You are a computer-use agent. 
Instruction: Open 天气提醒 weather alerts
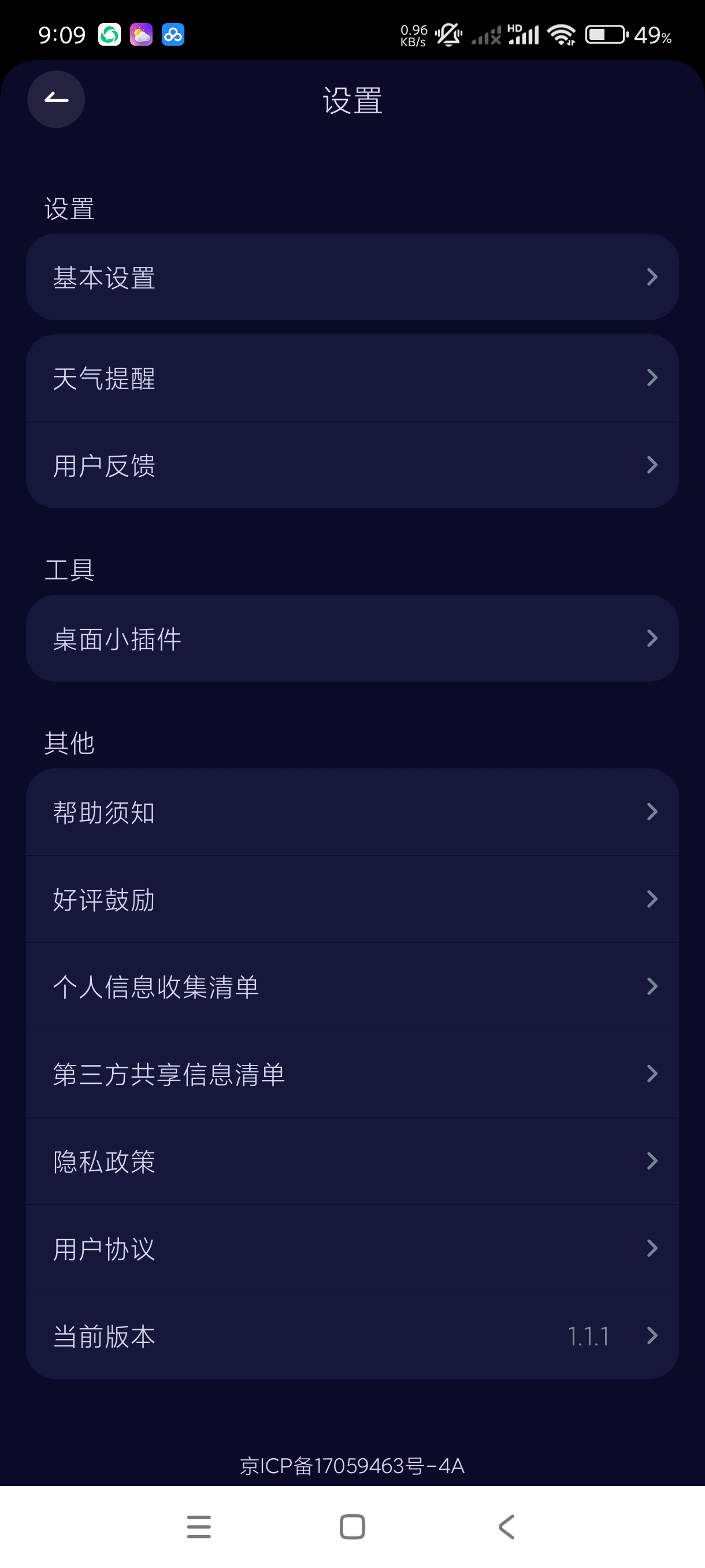pyautogui.click(x=352, y=378)
